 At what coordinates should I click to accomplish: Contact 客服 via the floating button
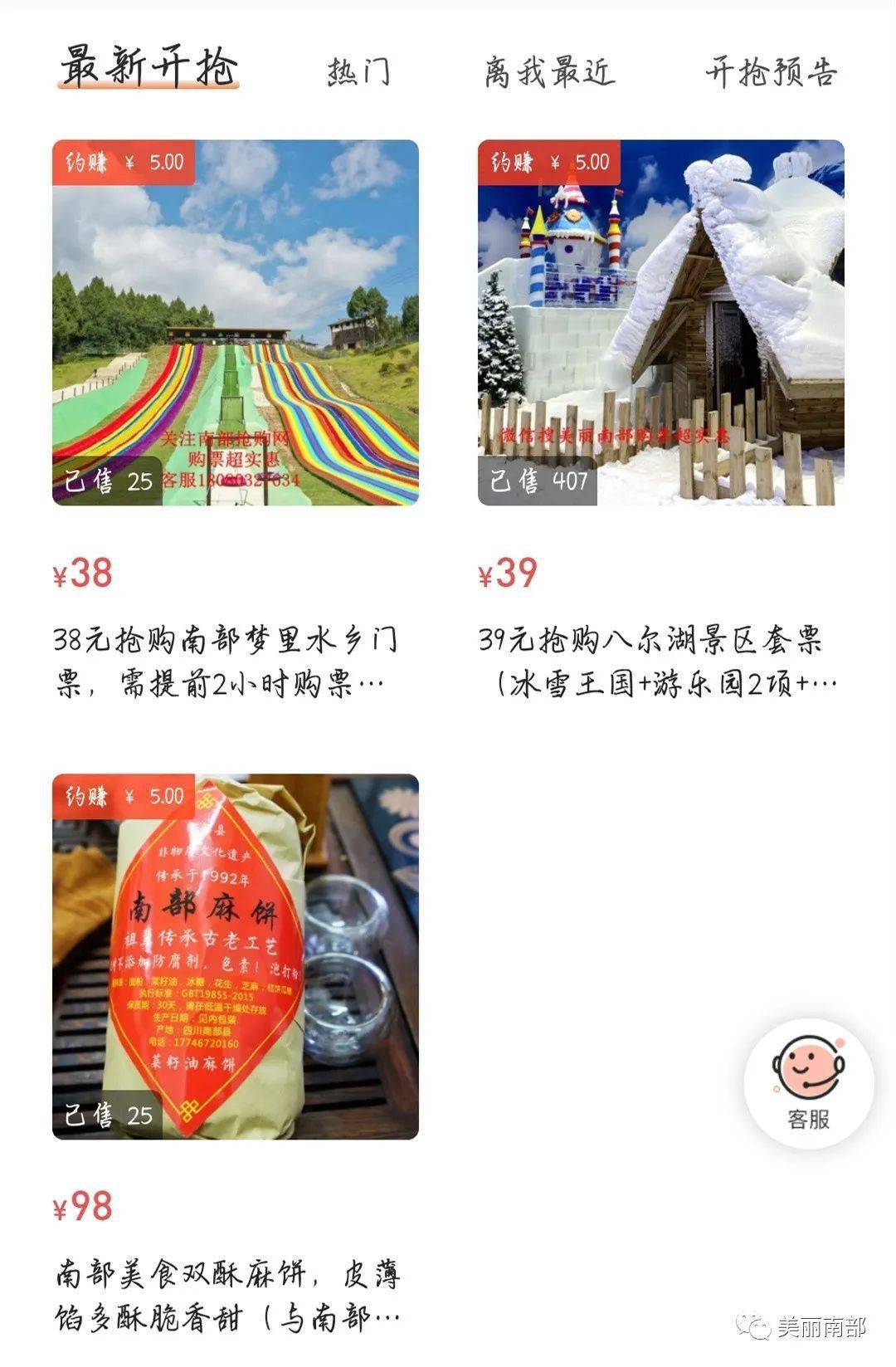coord(809,1083)
